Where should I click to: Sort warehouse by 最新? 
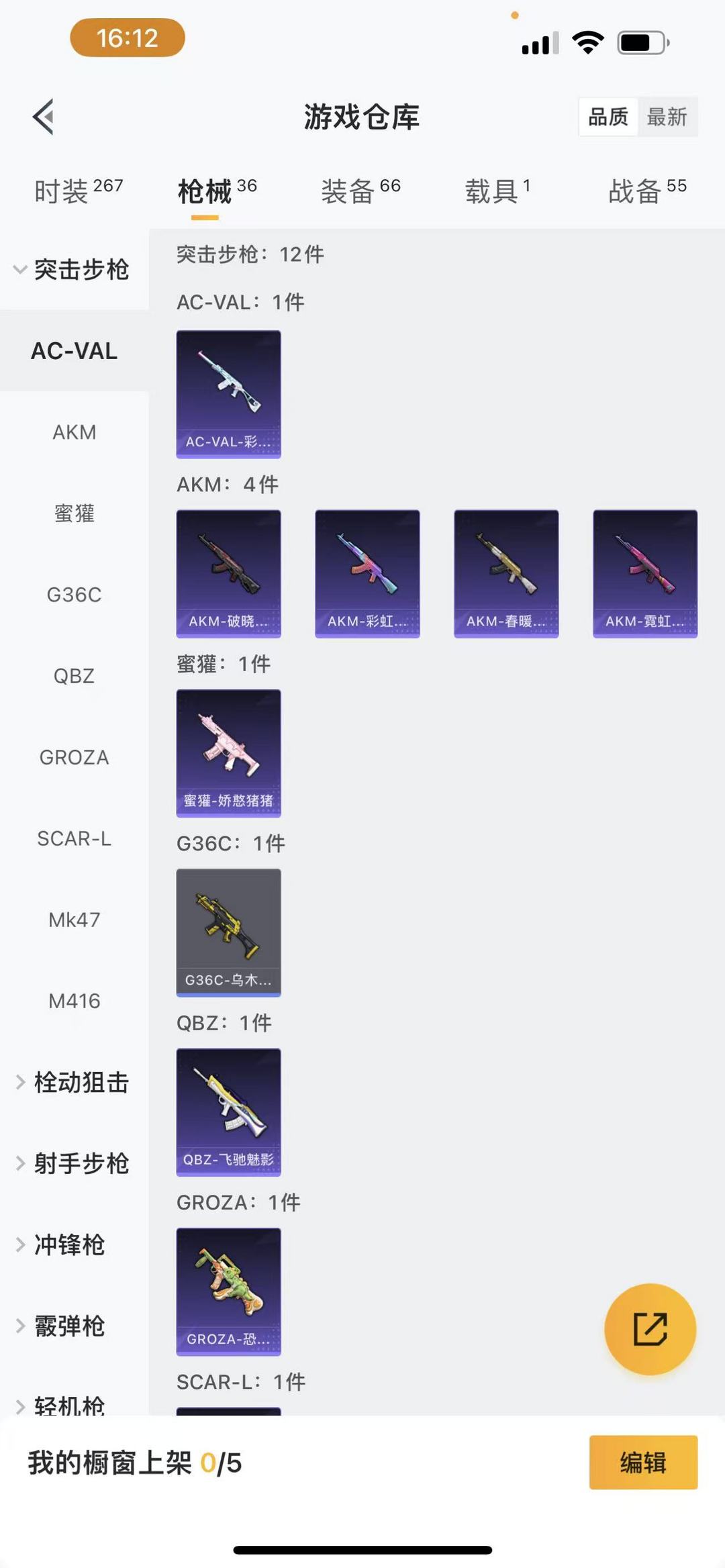667,117
